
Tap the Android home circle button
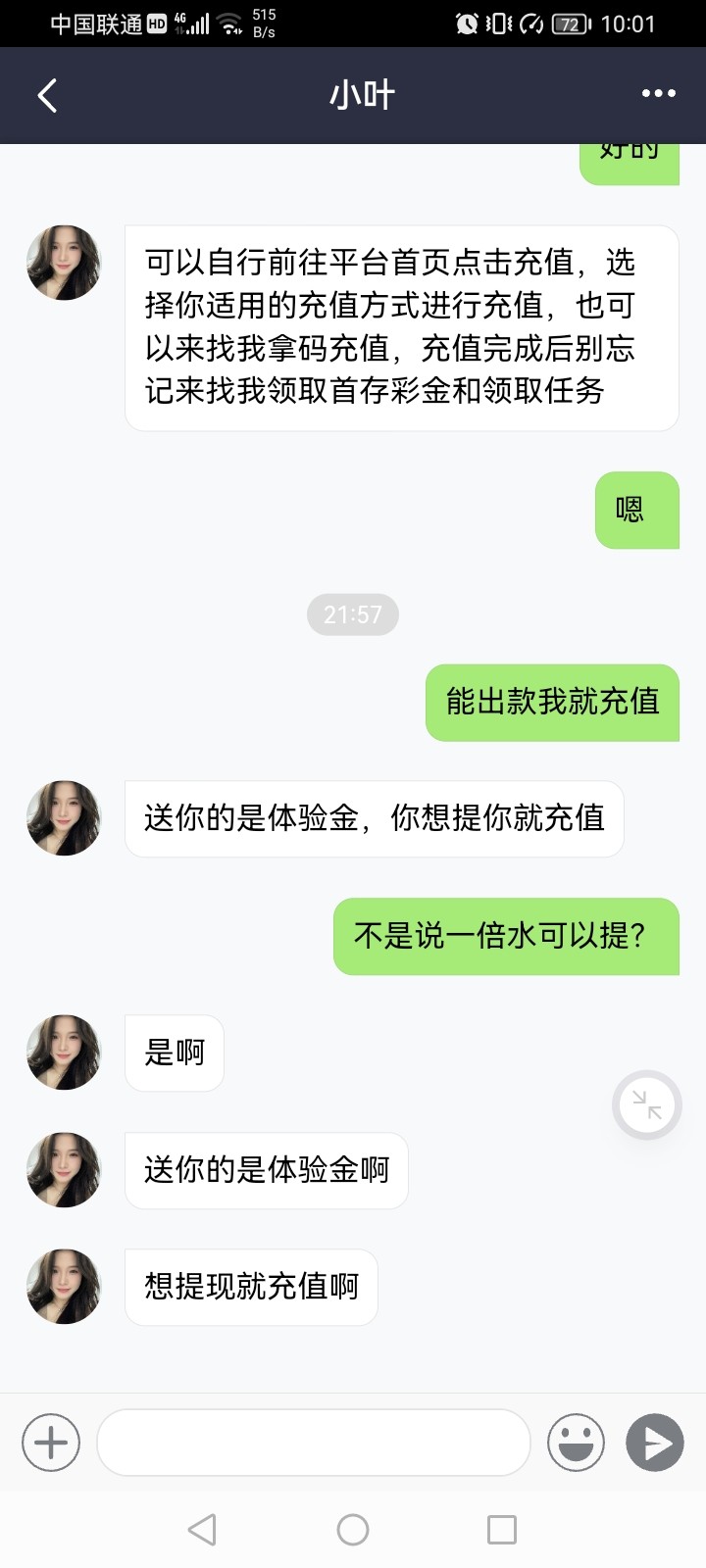(353, 1528)
